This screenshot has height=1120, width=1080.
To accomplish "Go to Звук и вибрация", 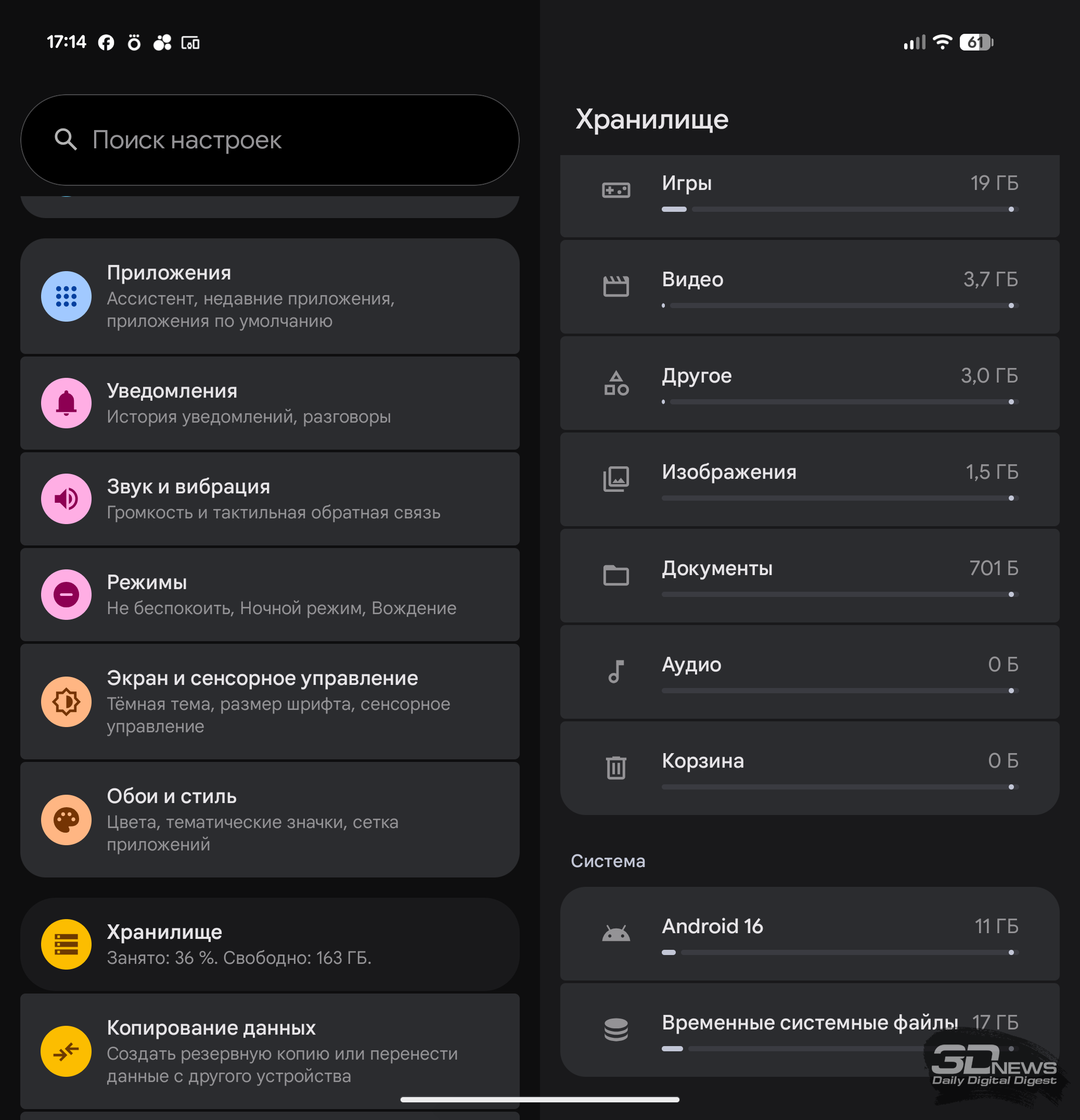I will point(269,499).
